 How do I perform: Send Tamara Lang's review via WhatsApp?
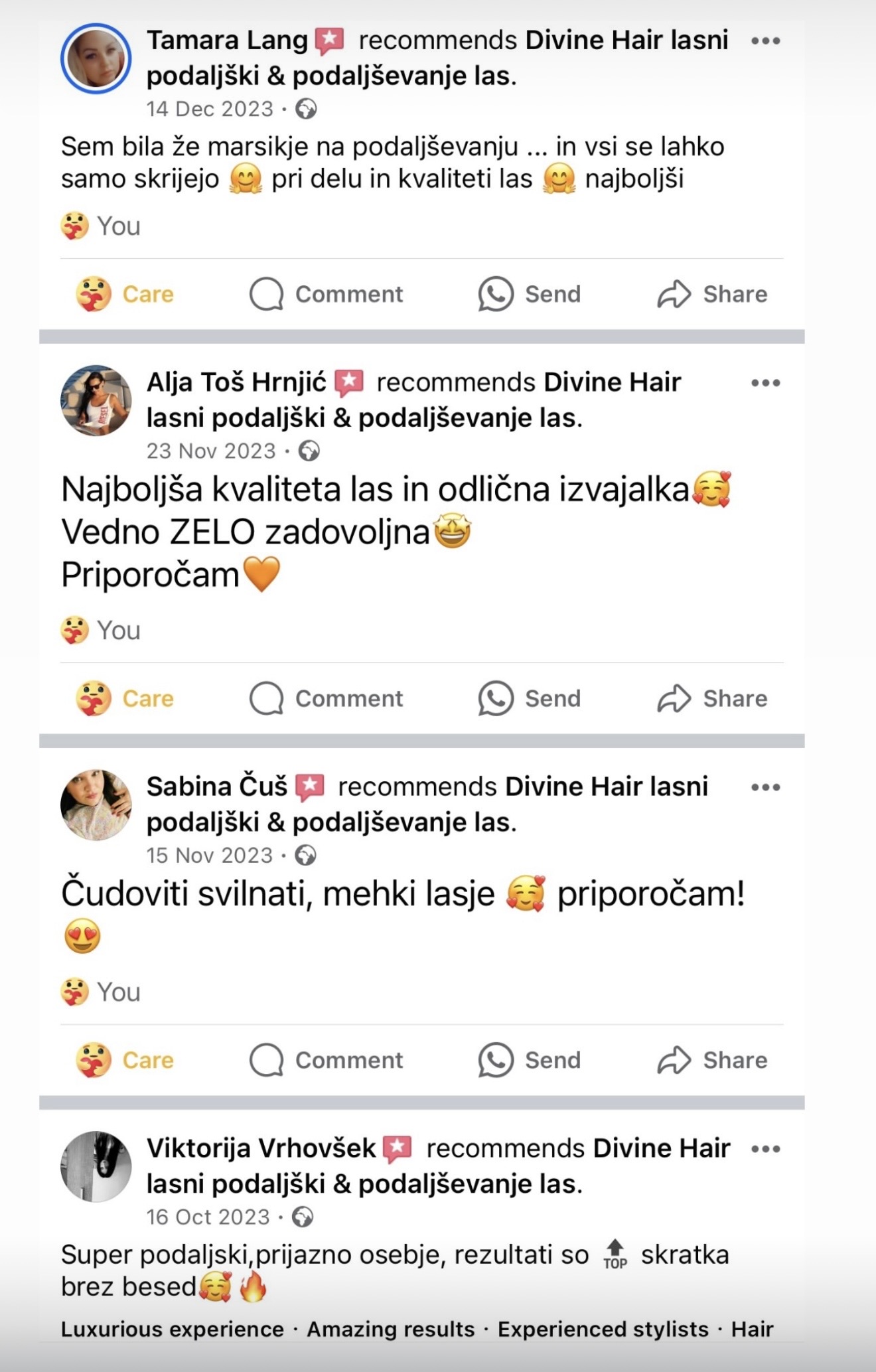(530, 294)
